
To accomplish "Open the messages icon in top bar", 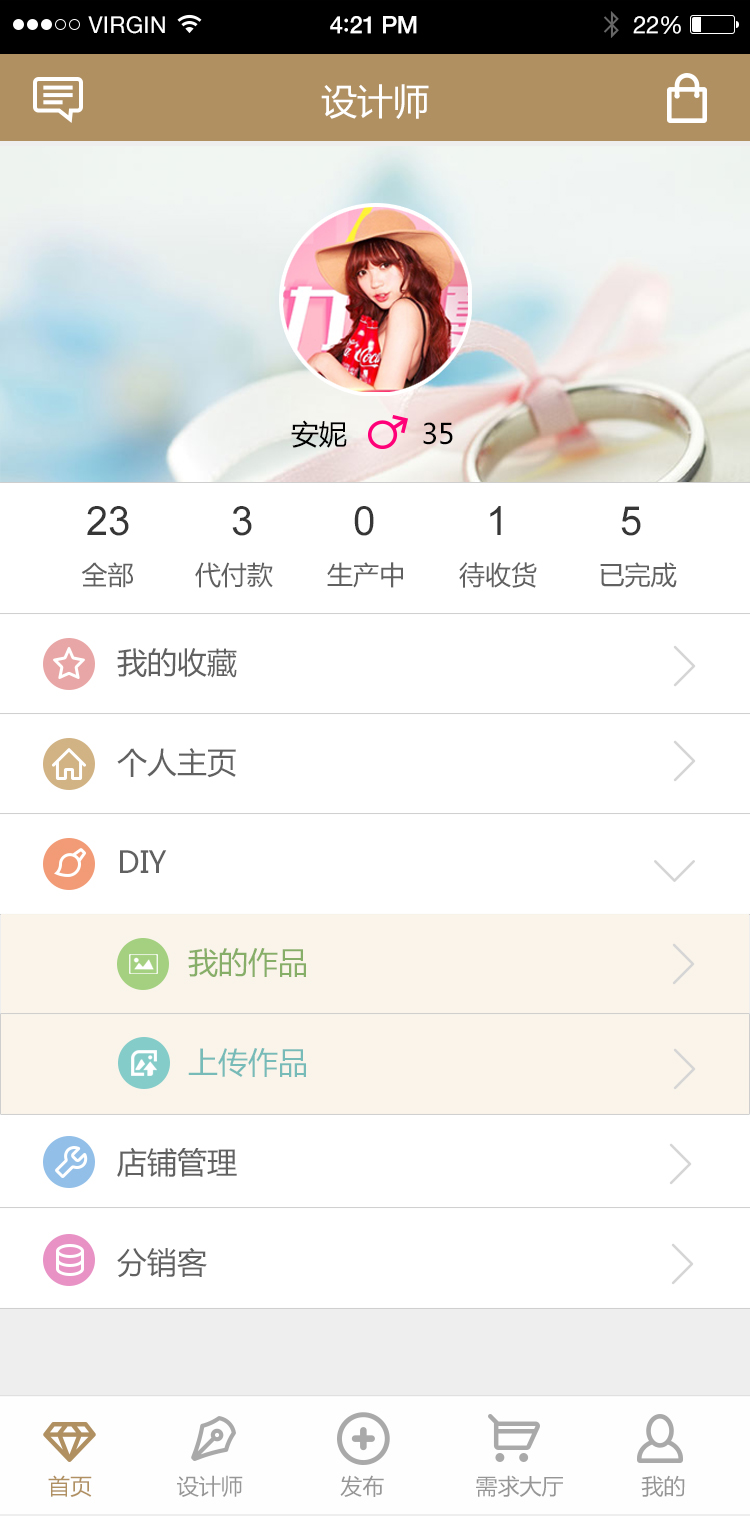I will [60, 97].
